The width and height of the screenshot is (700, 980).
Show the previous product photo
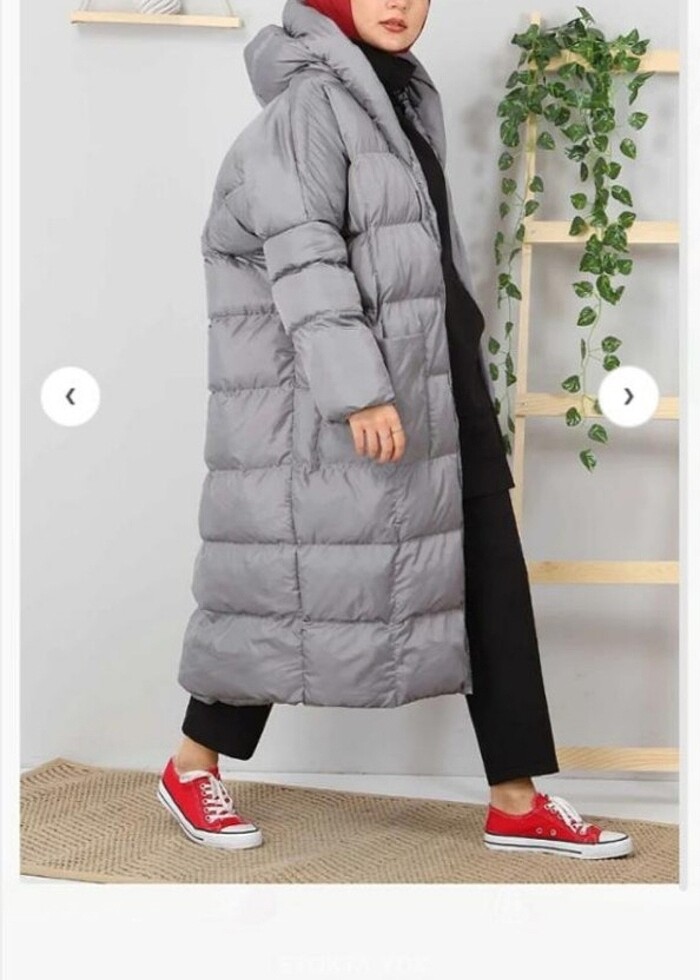70,397
